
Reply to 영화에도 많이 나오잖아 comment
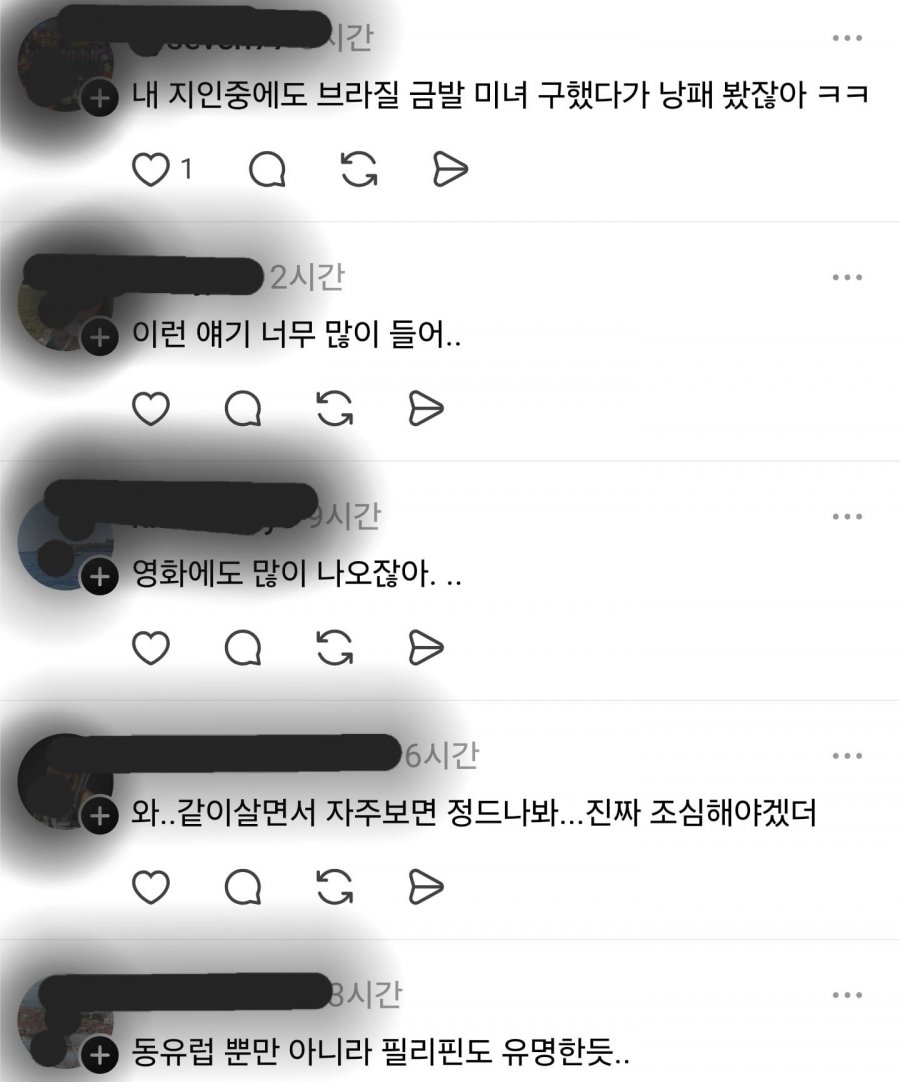(243, 648)
